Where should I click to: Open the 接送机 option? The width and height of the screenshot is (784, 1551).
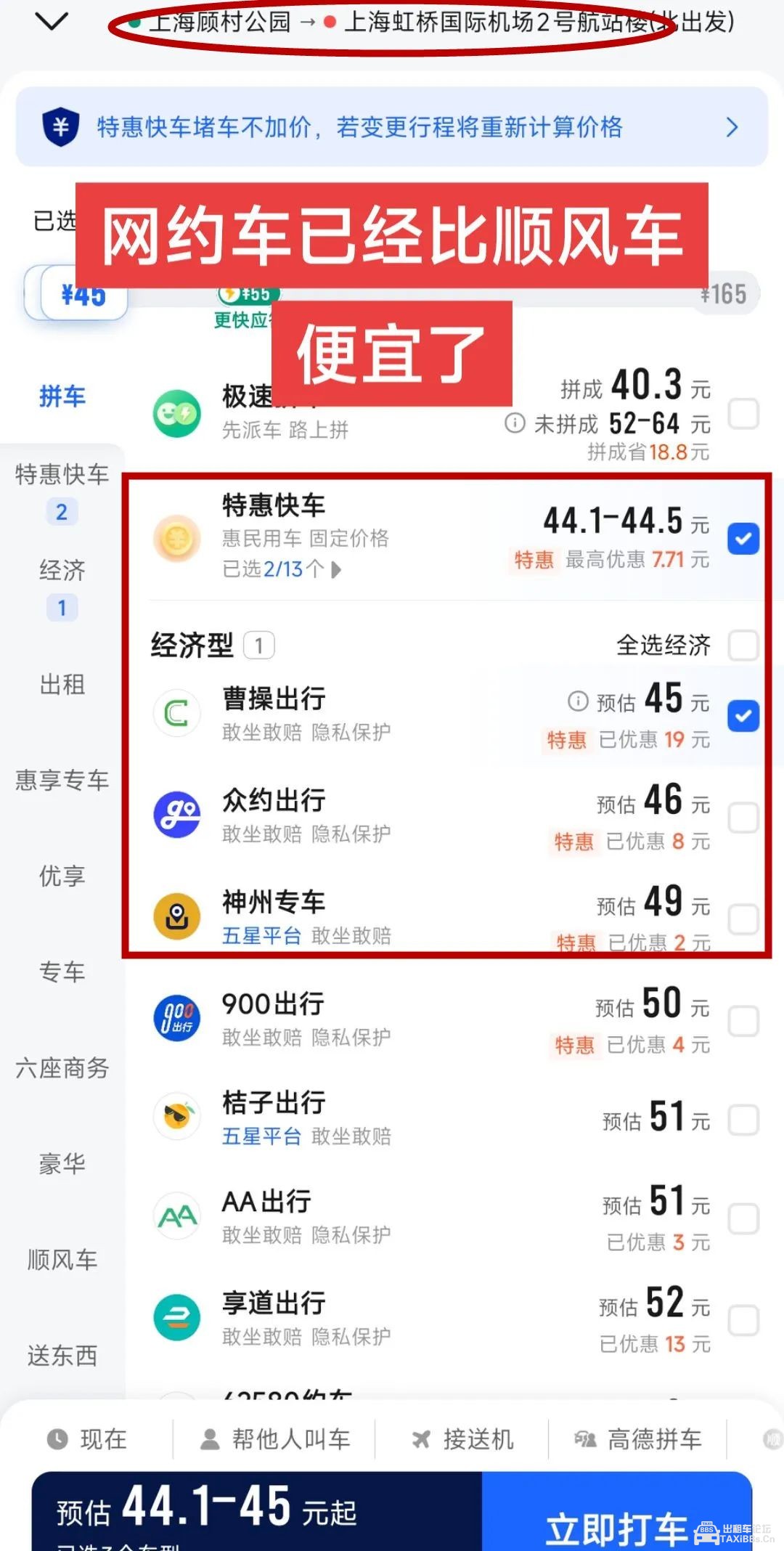[x=463, y=1439]
